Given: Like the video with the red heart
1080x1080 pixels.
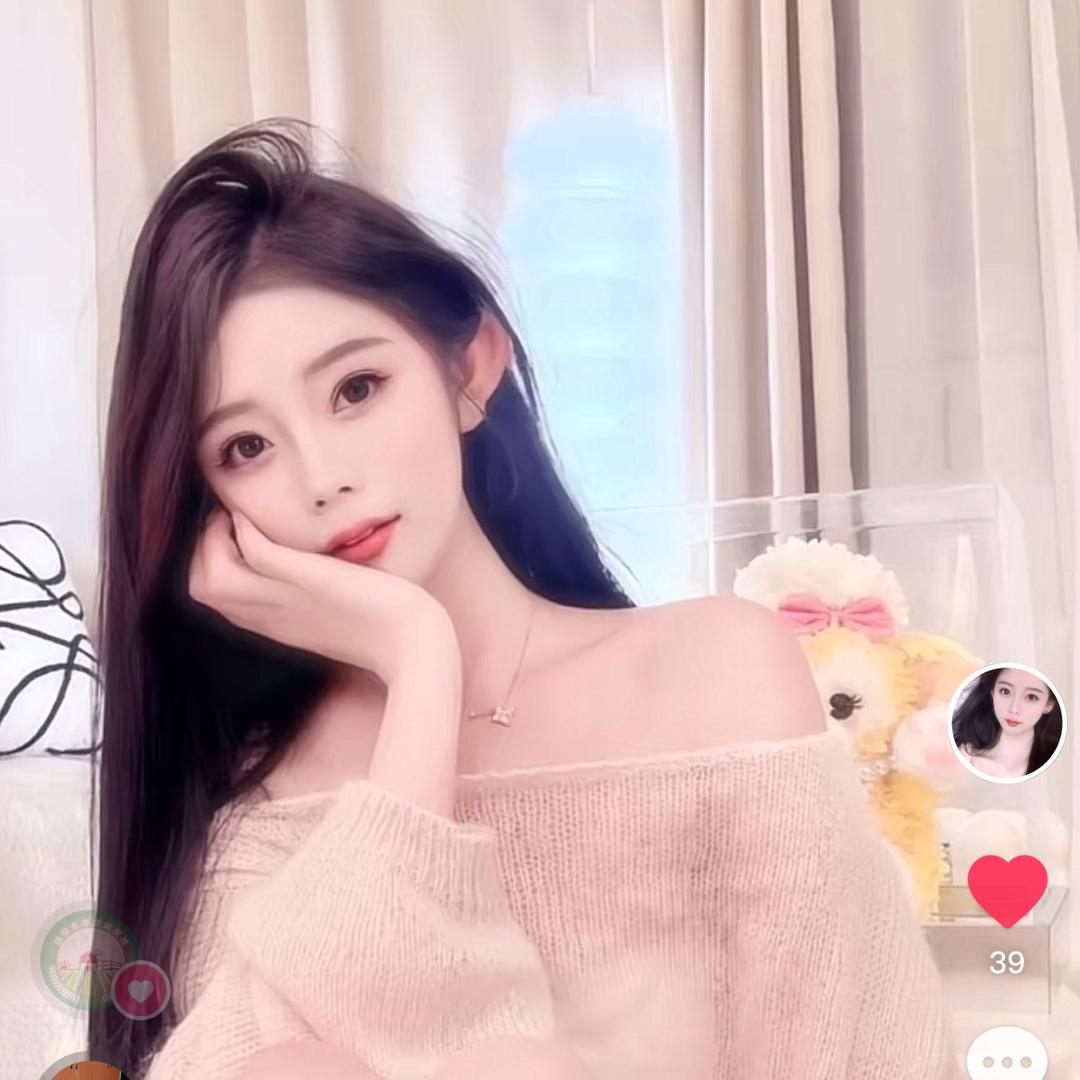Looking at the screenshot, I should tap(1007, 890).
